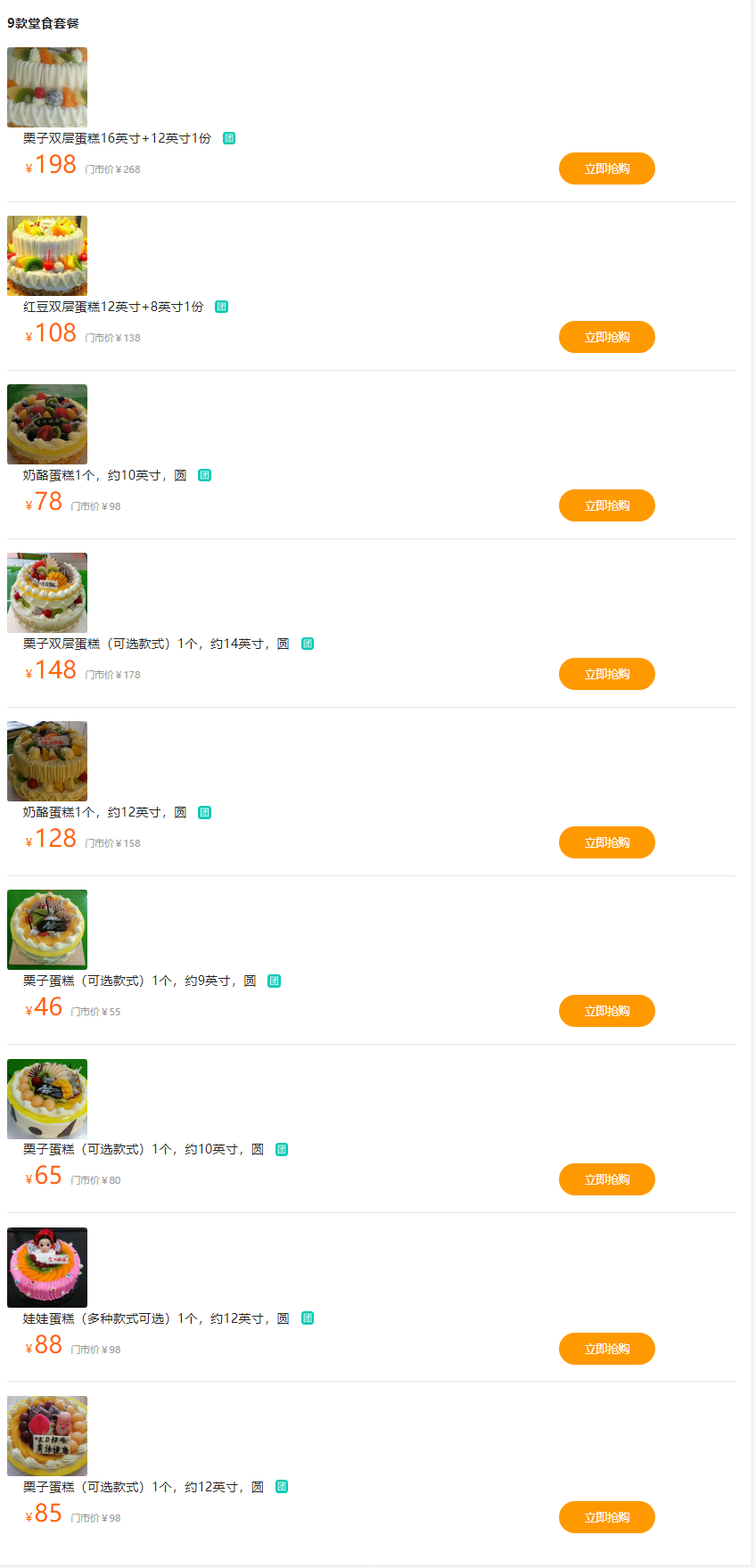Tap 立即抢购 for 栗子蛋糕 约10英寸

point(606,1179)
